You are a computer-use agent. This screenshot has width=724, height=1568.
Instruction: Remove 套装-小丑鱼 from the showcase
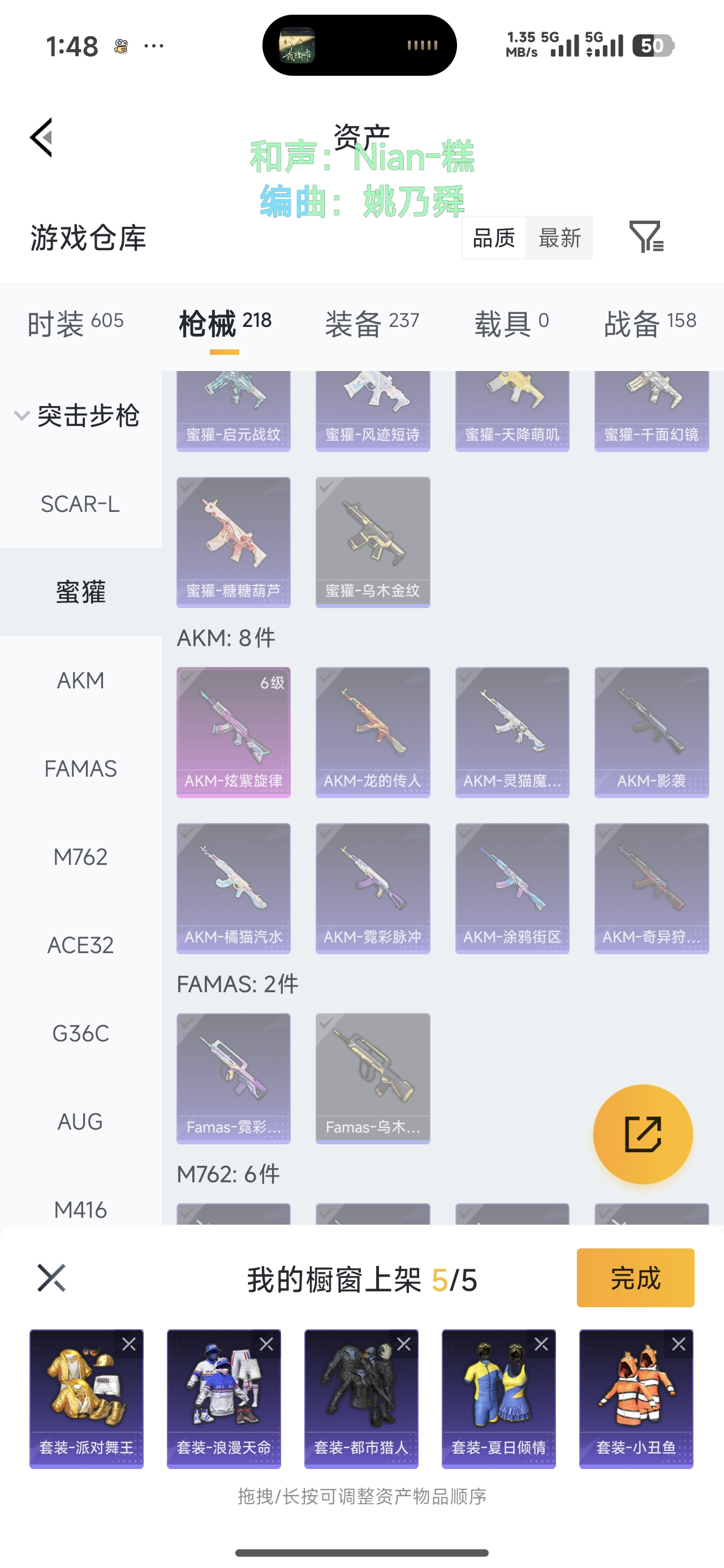tap(678, 1344)
